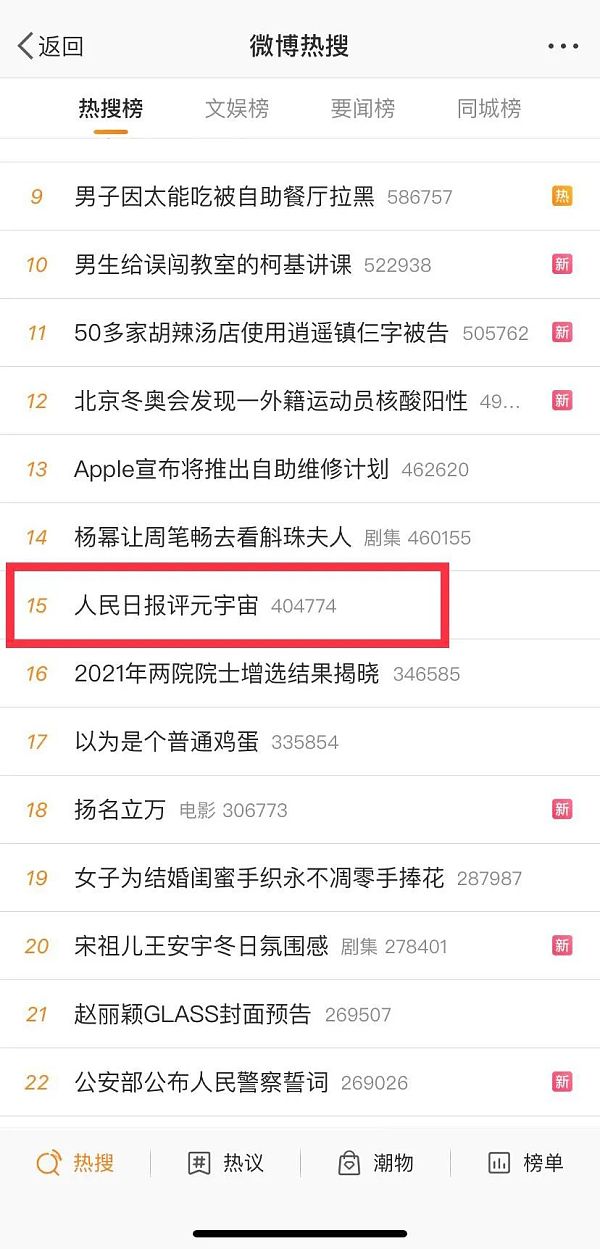The width and height of the screenshot is (600, 1249).
Task: Switch to 热议 in bottom bar
Action: [x=226, y=1163]
